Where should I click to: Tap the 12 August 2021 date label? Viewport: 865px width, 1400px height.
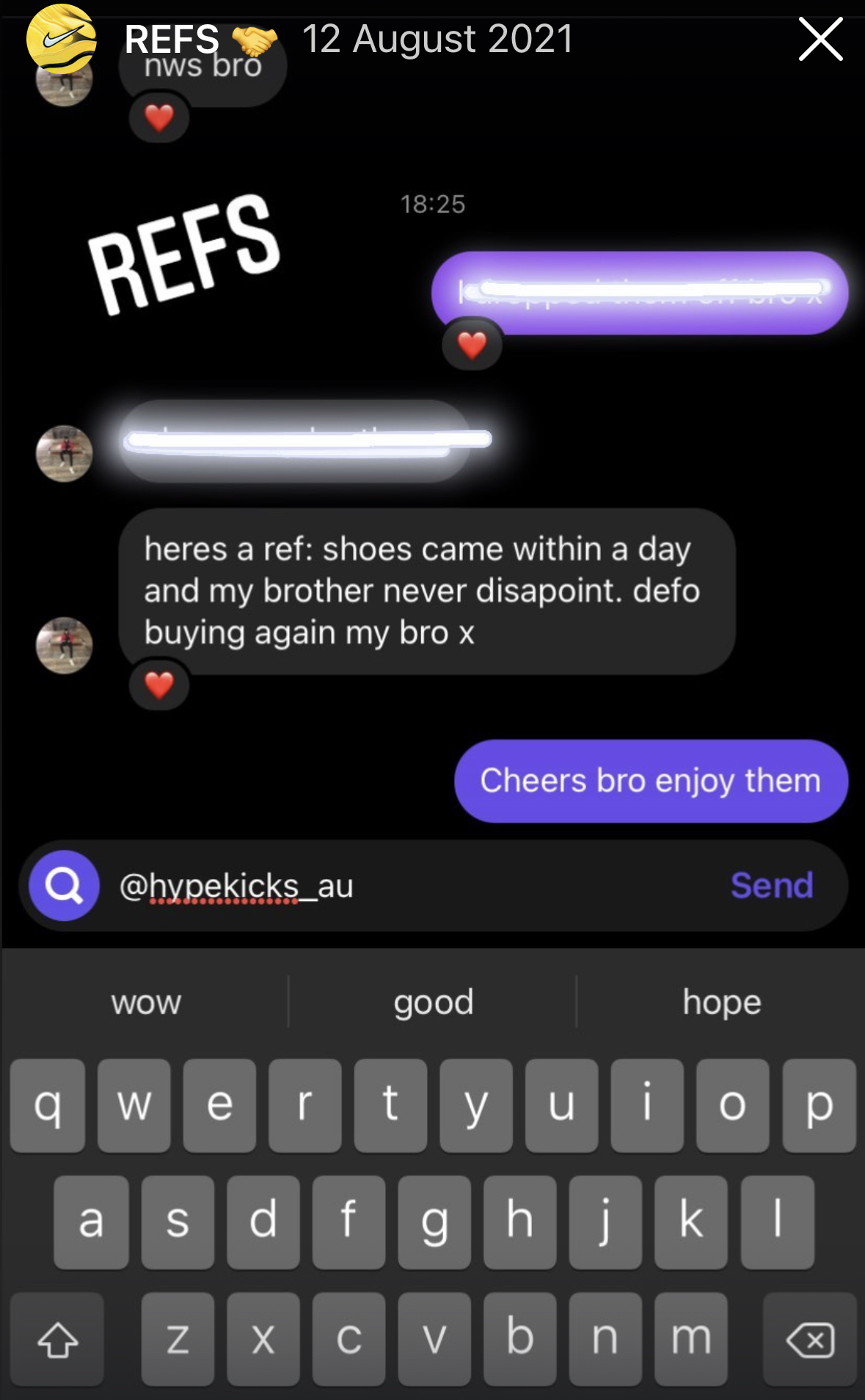point(438,38)
